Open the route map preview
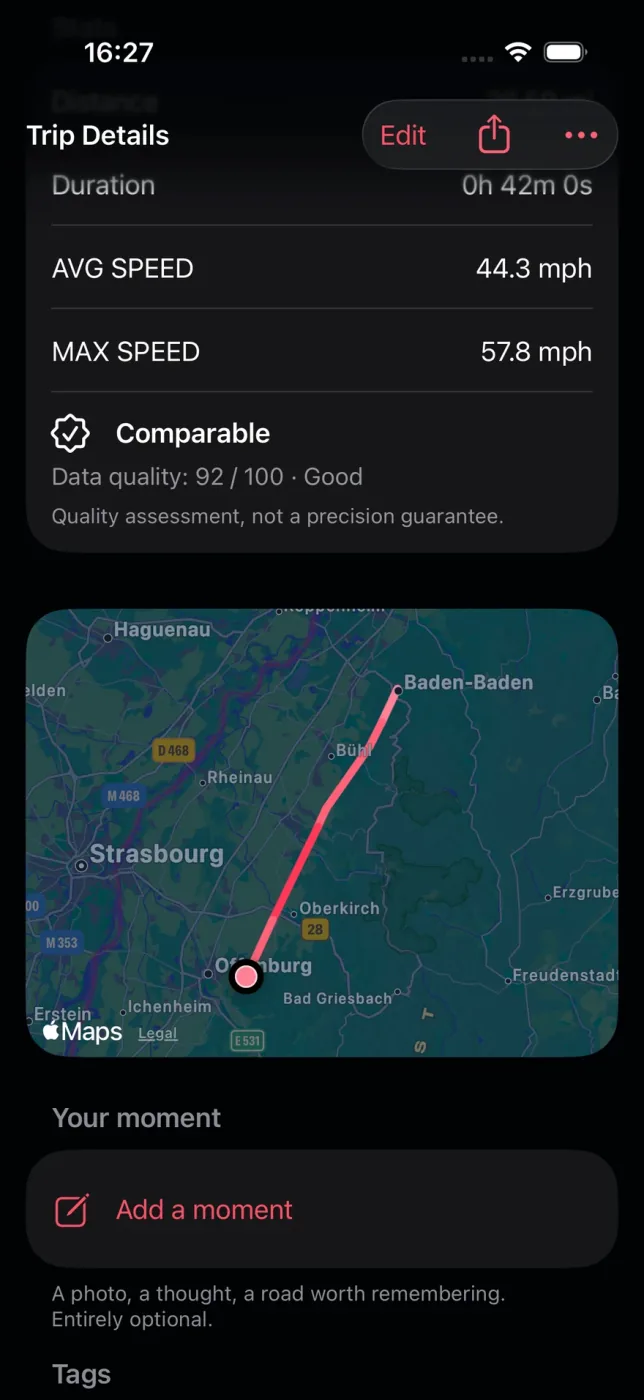 coord(322,832)
